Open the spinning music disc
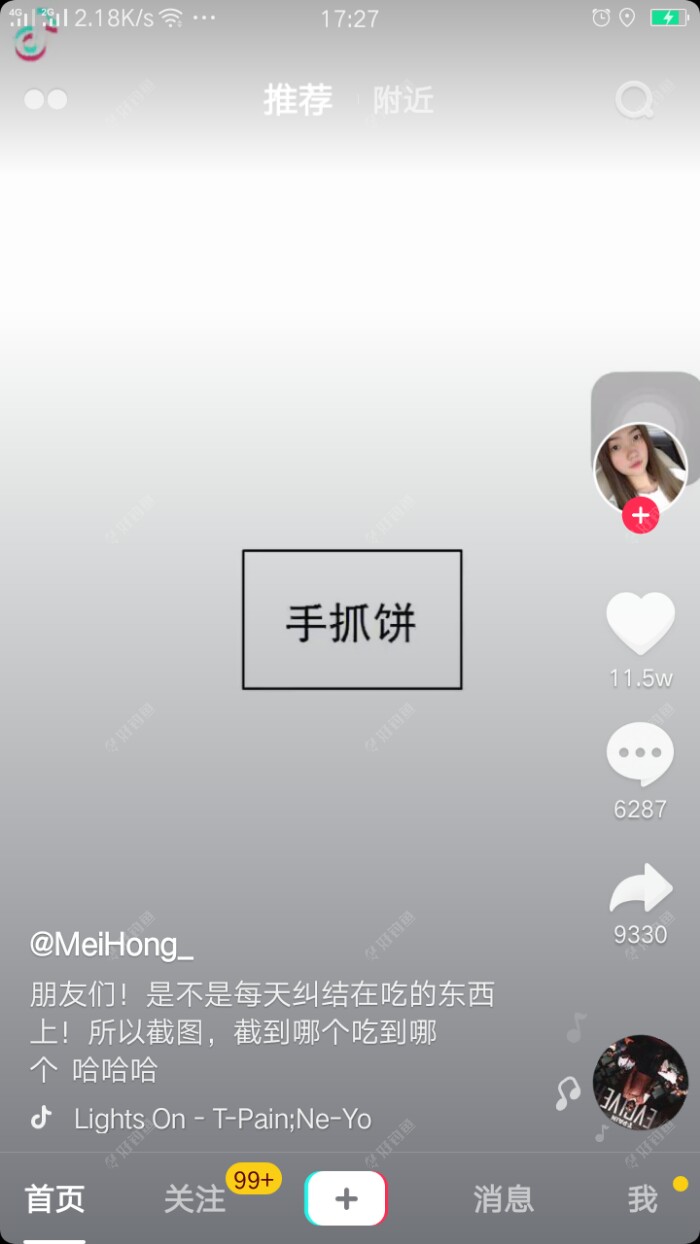Image resolution: width=700 pixels, height=1244 pixels. point(640,1082)
